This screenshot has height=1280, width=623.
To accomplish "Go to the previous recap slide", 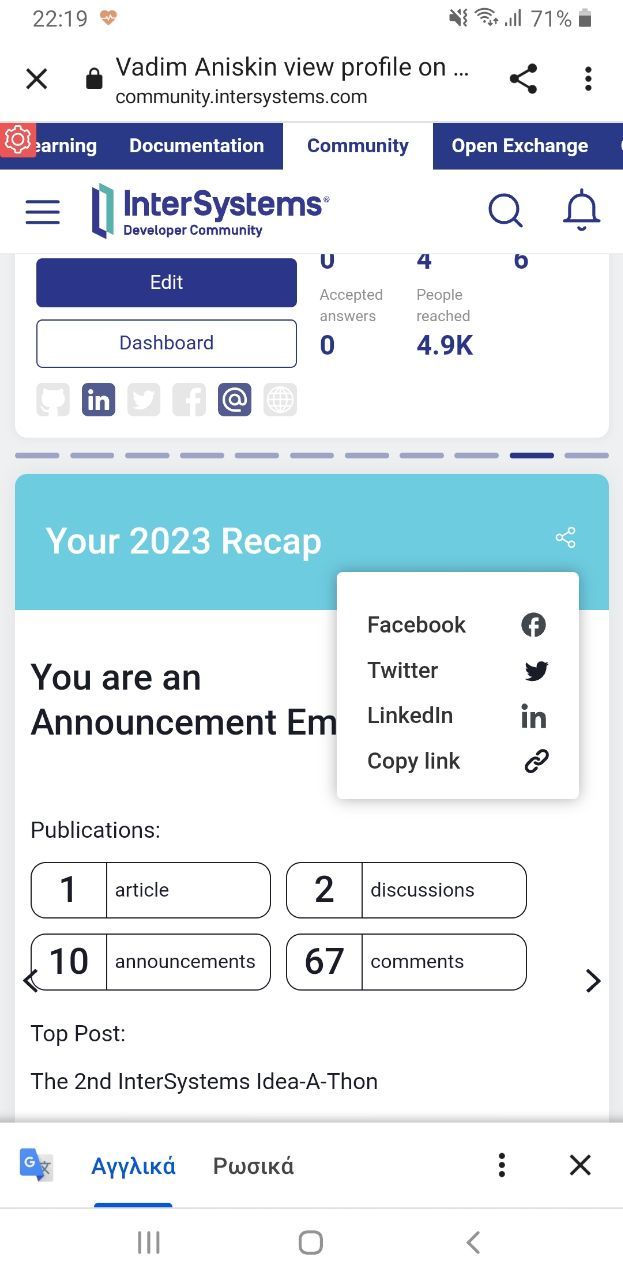I will pyautogui.click(x=31, y=981).
